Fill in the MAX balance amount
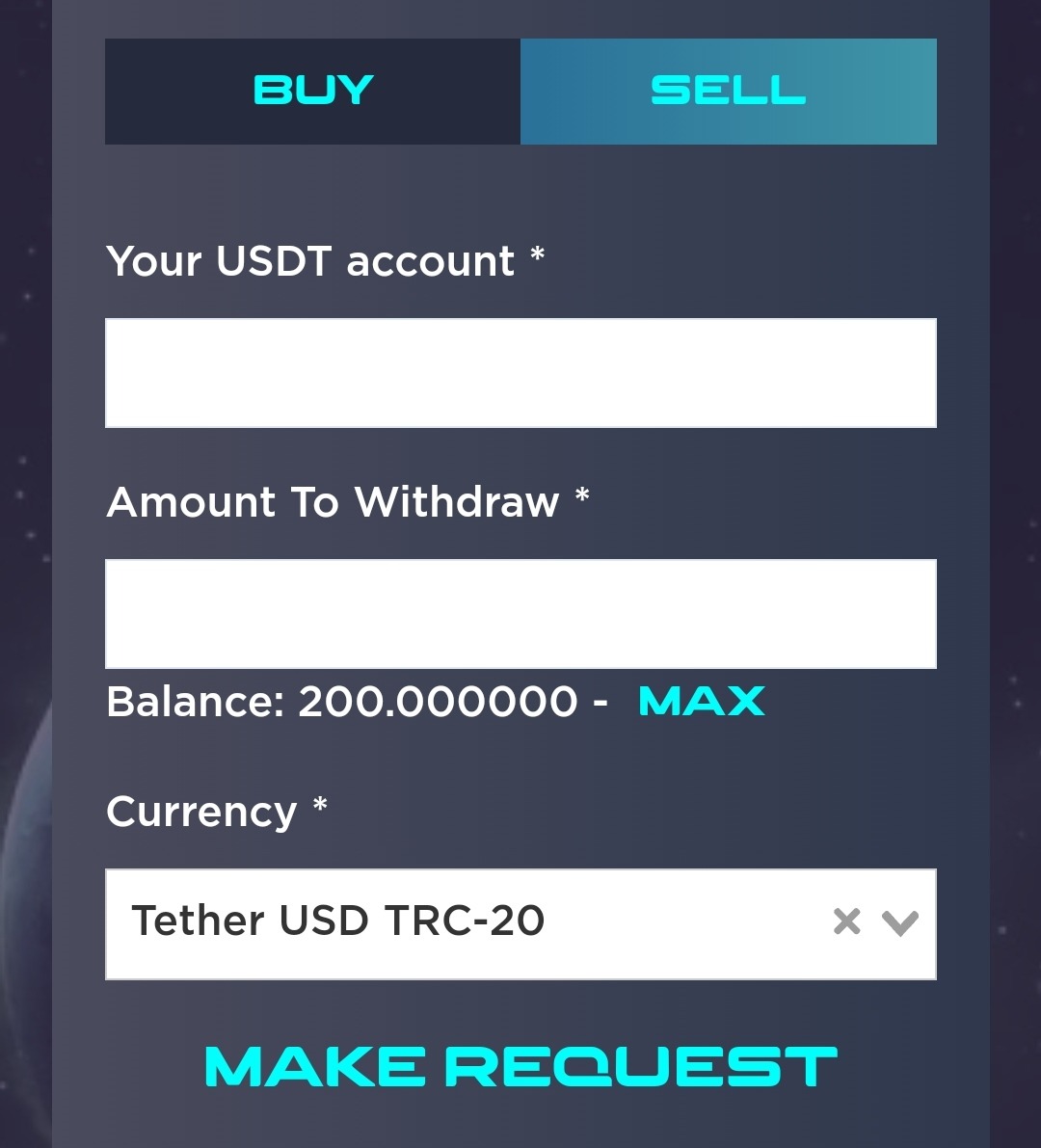The height and width of the screenshot is (1148, 1041). 702,701
